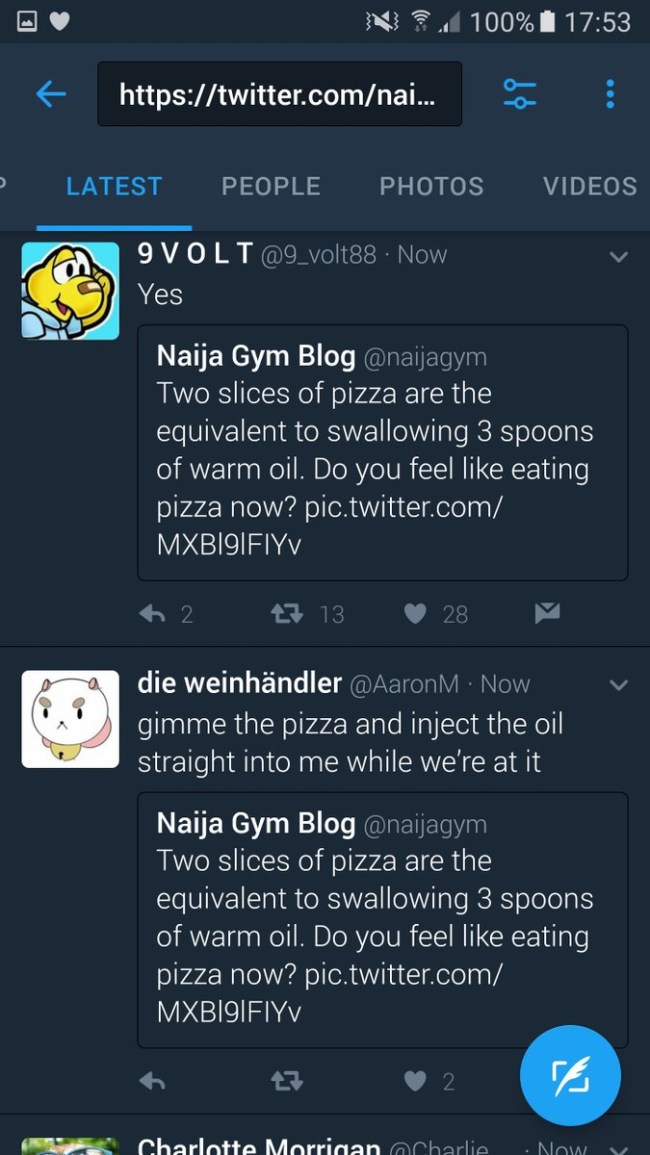
Task: Switch to the Videos tab
Action: tap(589, 187)
